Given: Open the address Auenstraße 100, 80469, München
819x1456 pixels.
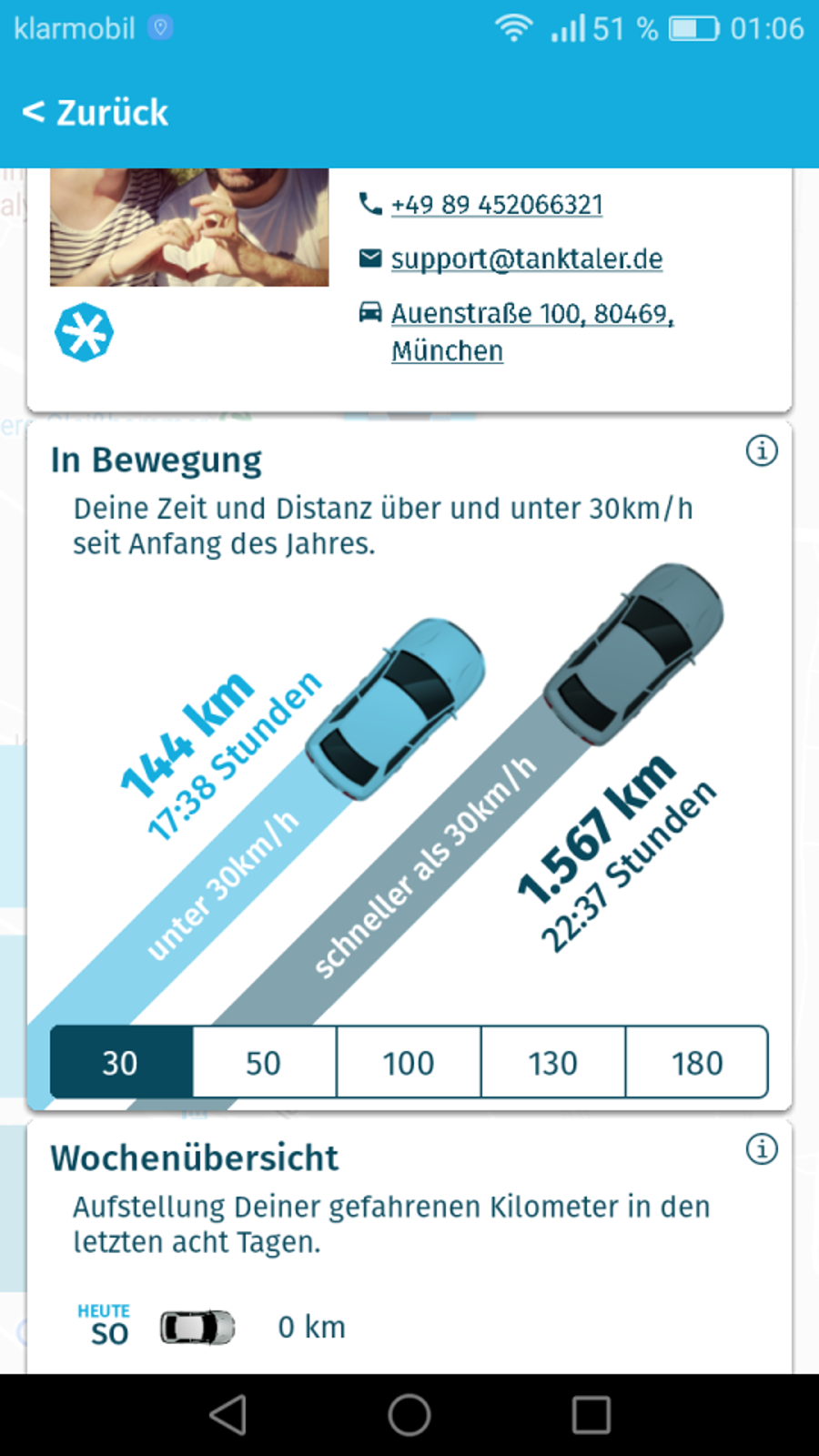Looking at the screenshot, I should [532, 332].
